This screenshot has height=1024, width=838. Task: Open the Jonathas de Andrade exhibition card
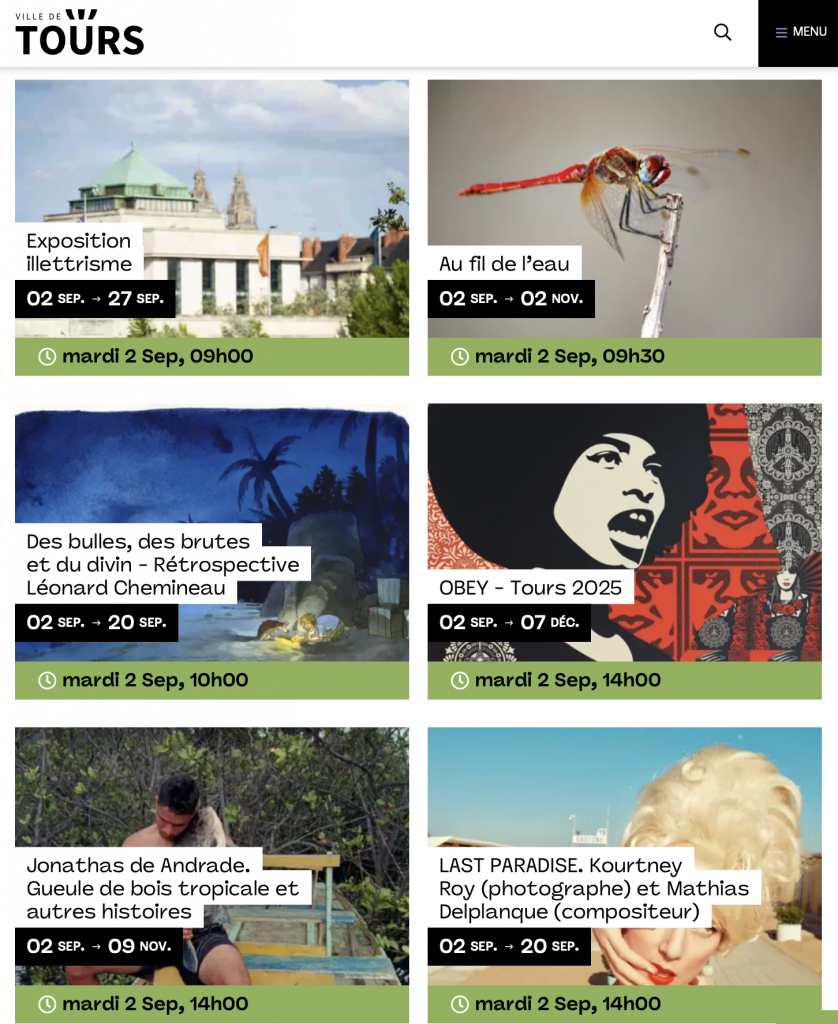(162, 888)
